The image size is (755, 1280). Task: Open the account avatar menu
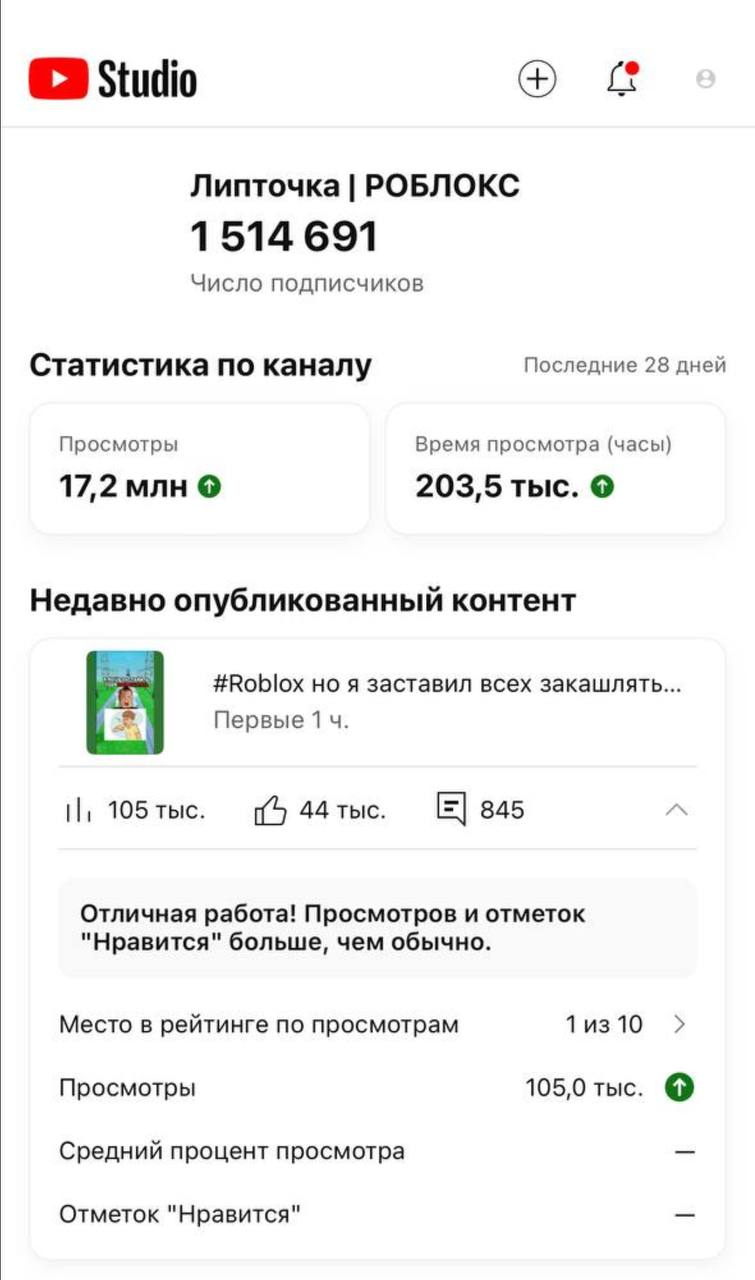click(x=705, y=79)
